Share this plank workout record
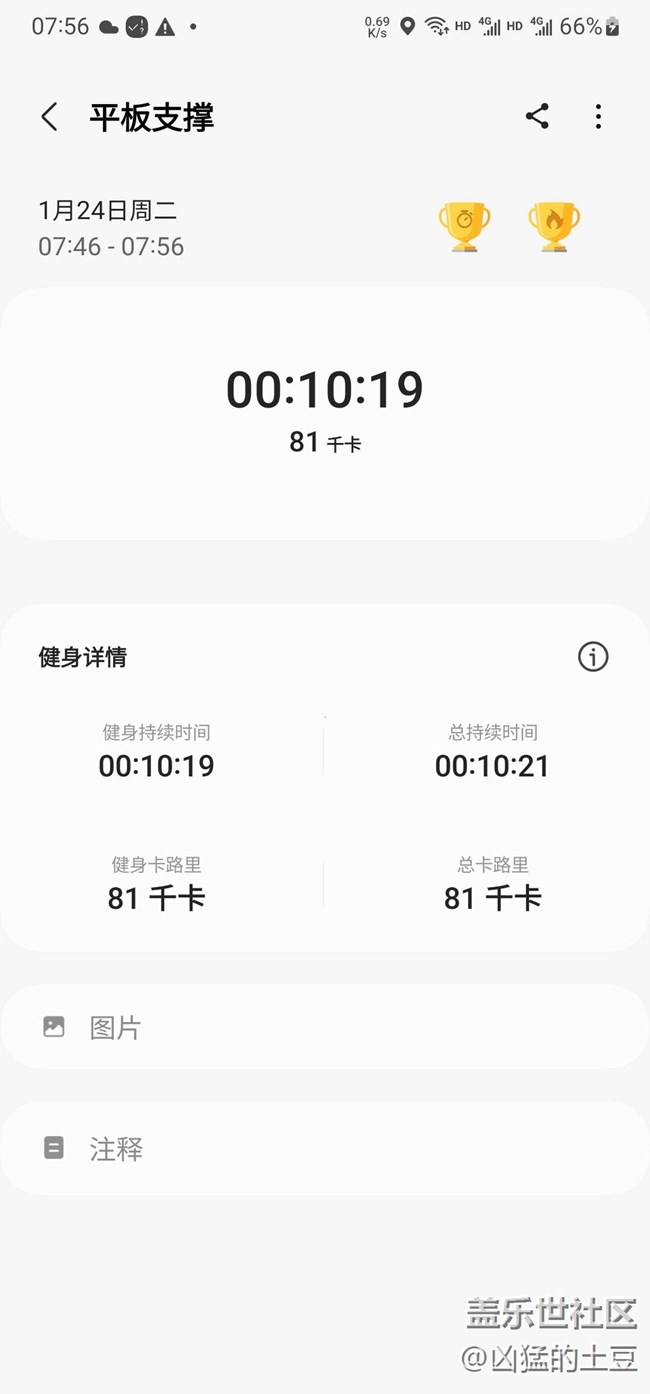The width and height of the screenshot is (650, 1394). (537, 116)
